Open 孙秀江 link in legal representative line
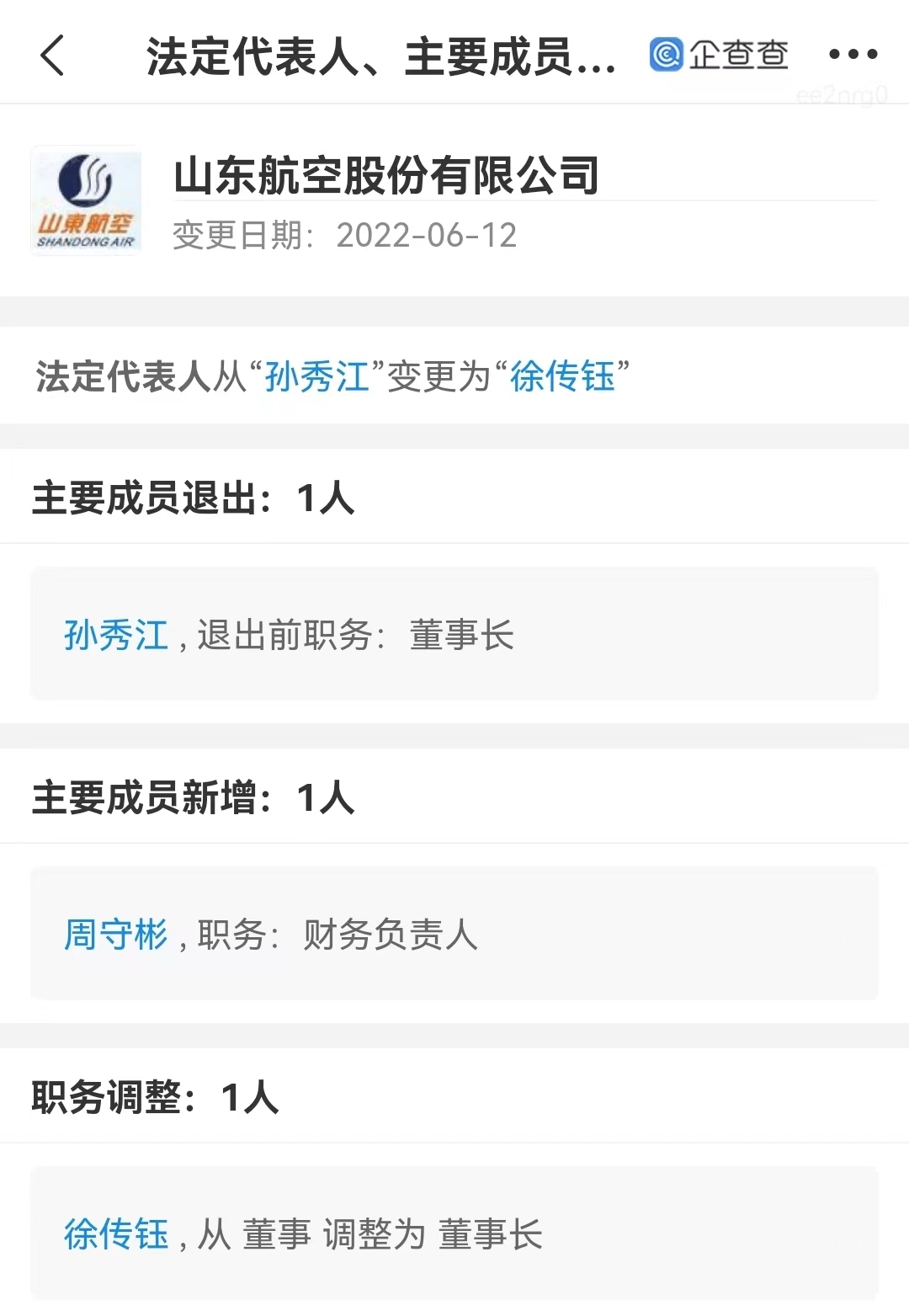The image size is (909, 1316). tap(316, 376)
